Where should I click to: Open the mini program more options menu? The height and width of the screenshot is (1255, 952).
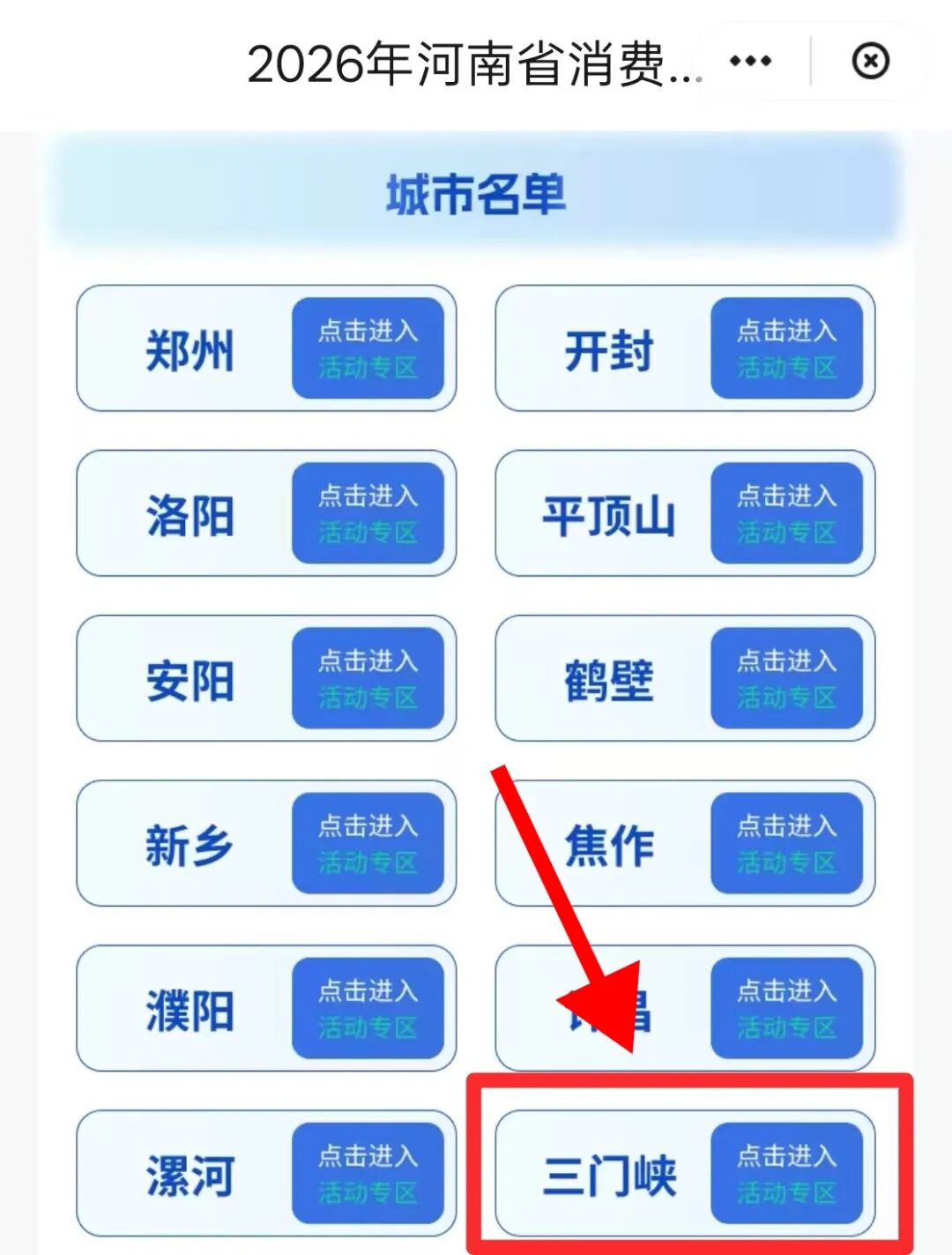750,61
